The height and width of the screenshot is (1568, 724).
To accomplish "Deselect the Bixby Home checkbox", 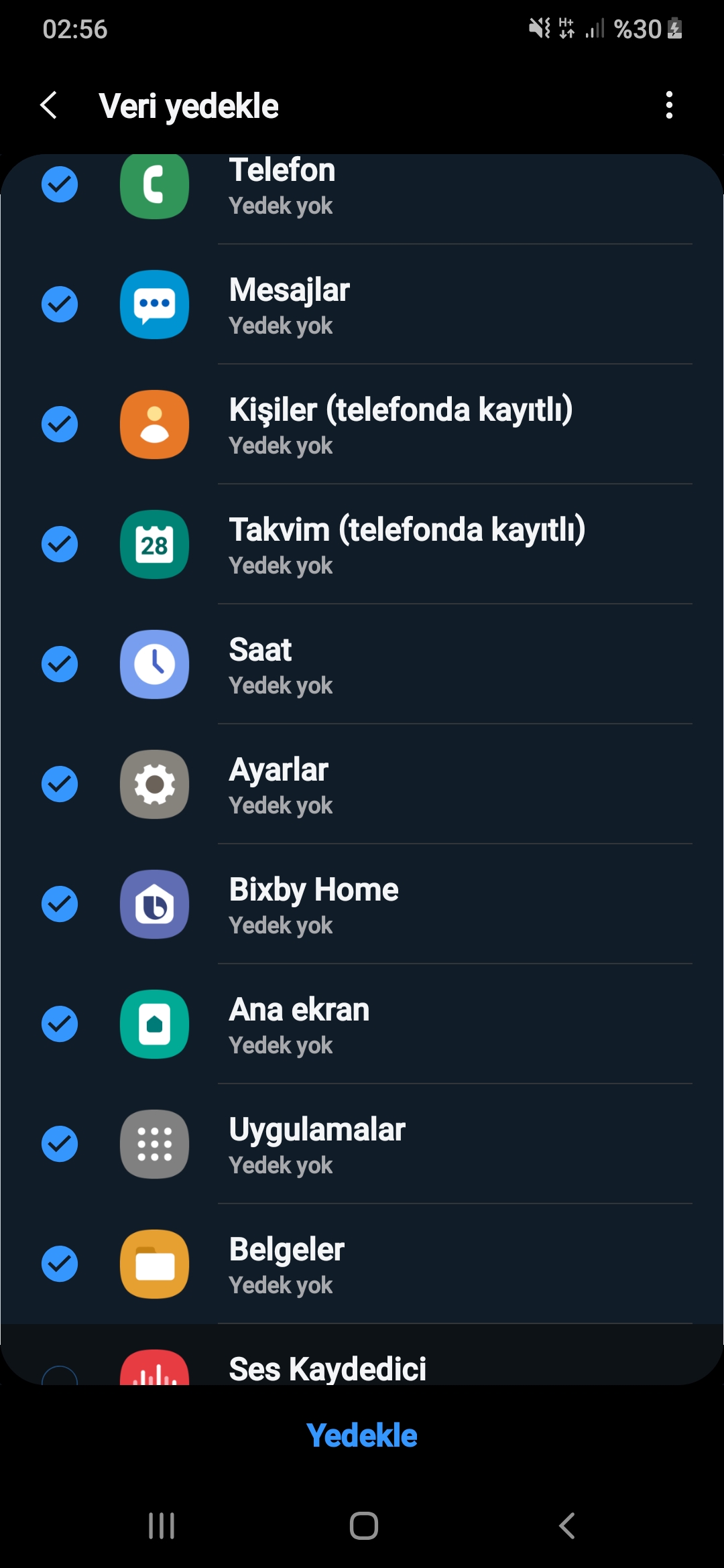I will point(60,904).
